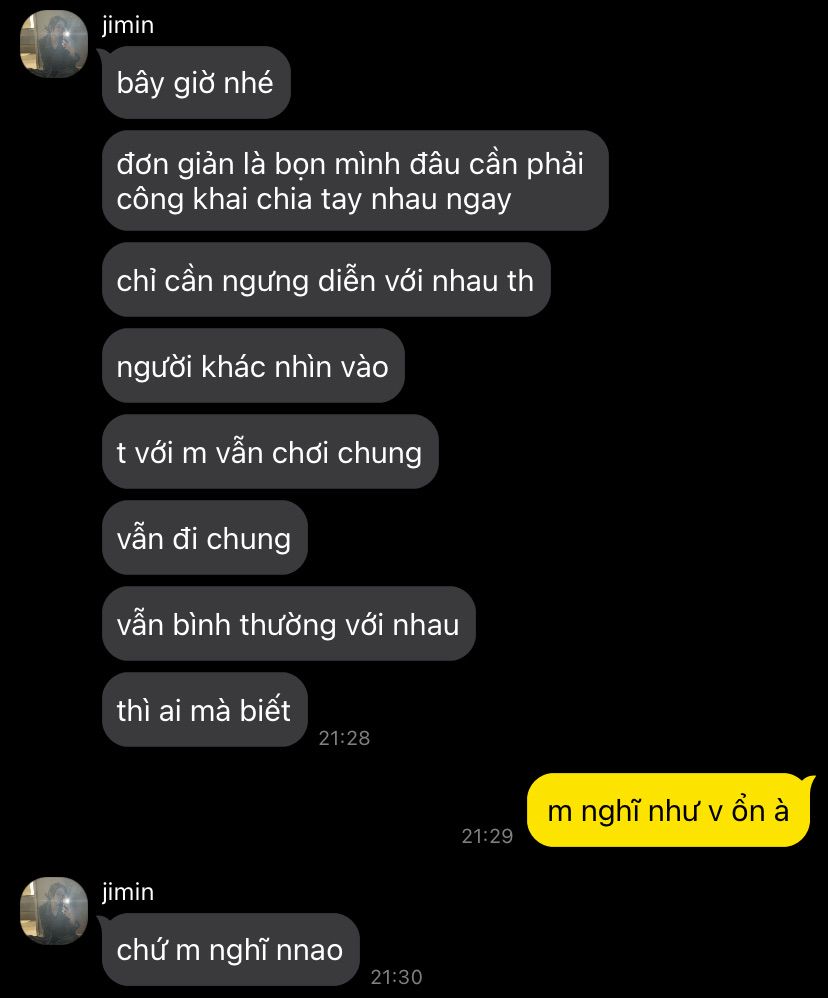The height and width of the screenshot is (998, 828).
Task: Open jimin's profile picture beside "bây giờ nhé"
Action: coord(54,44)
